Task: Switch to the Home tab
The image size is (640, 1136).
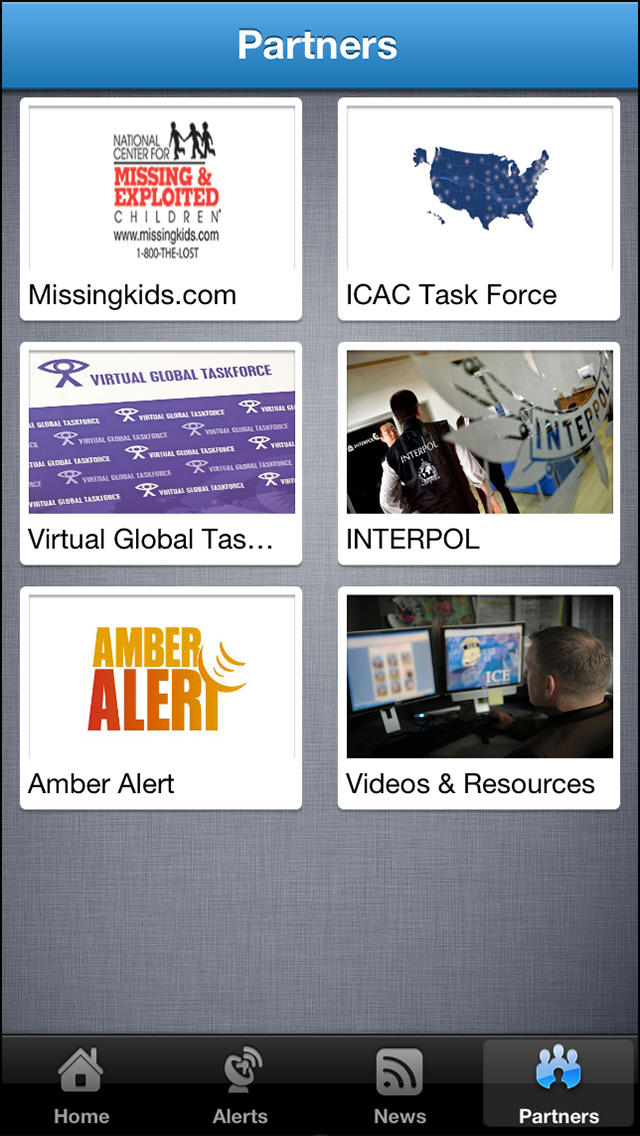Action: [81, 1084]
